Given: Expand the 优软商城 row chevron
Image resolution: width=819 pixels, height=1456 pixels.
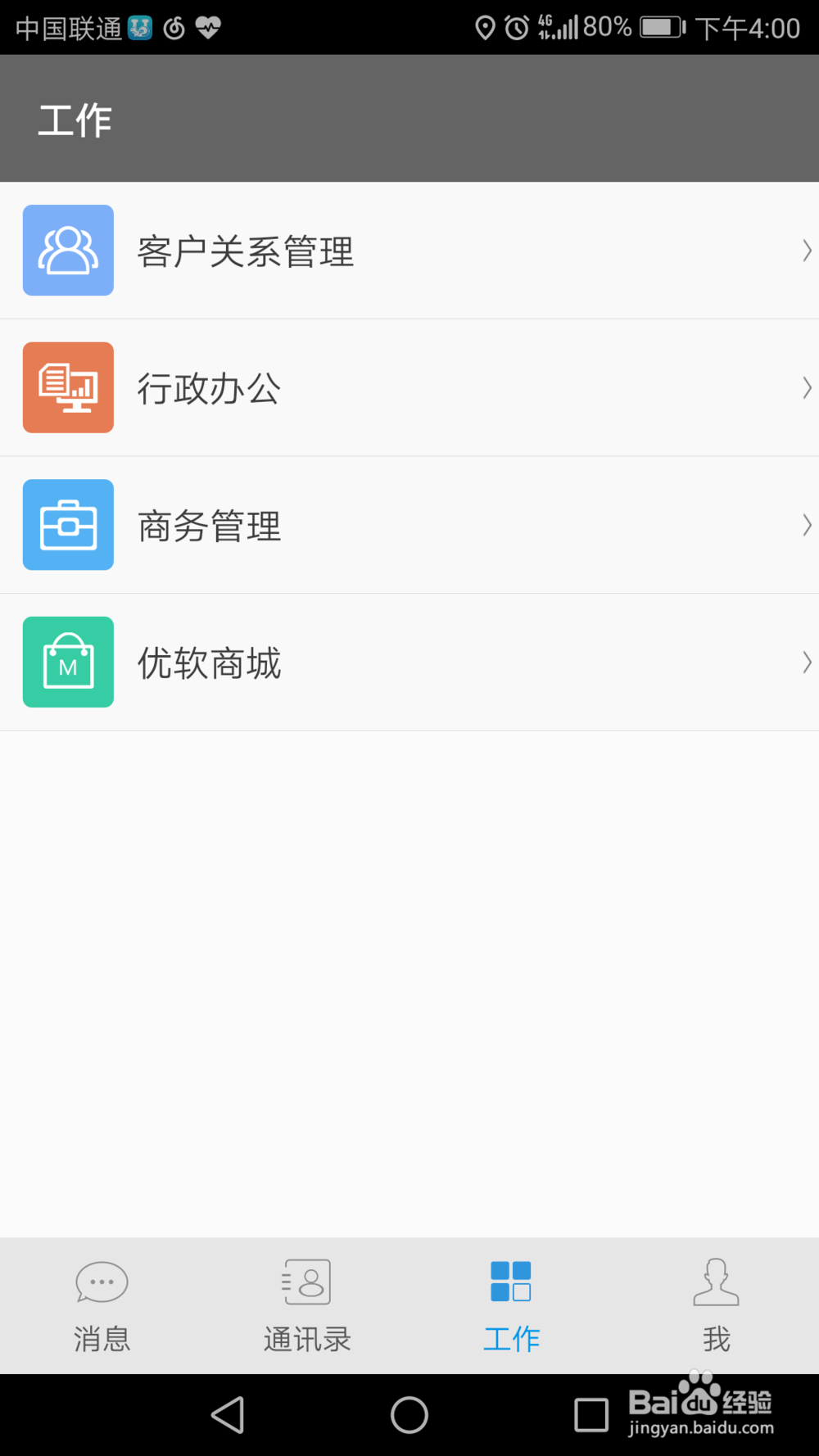Looking at the screenshot, I should [x=806, y=662].
